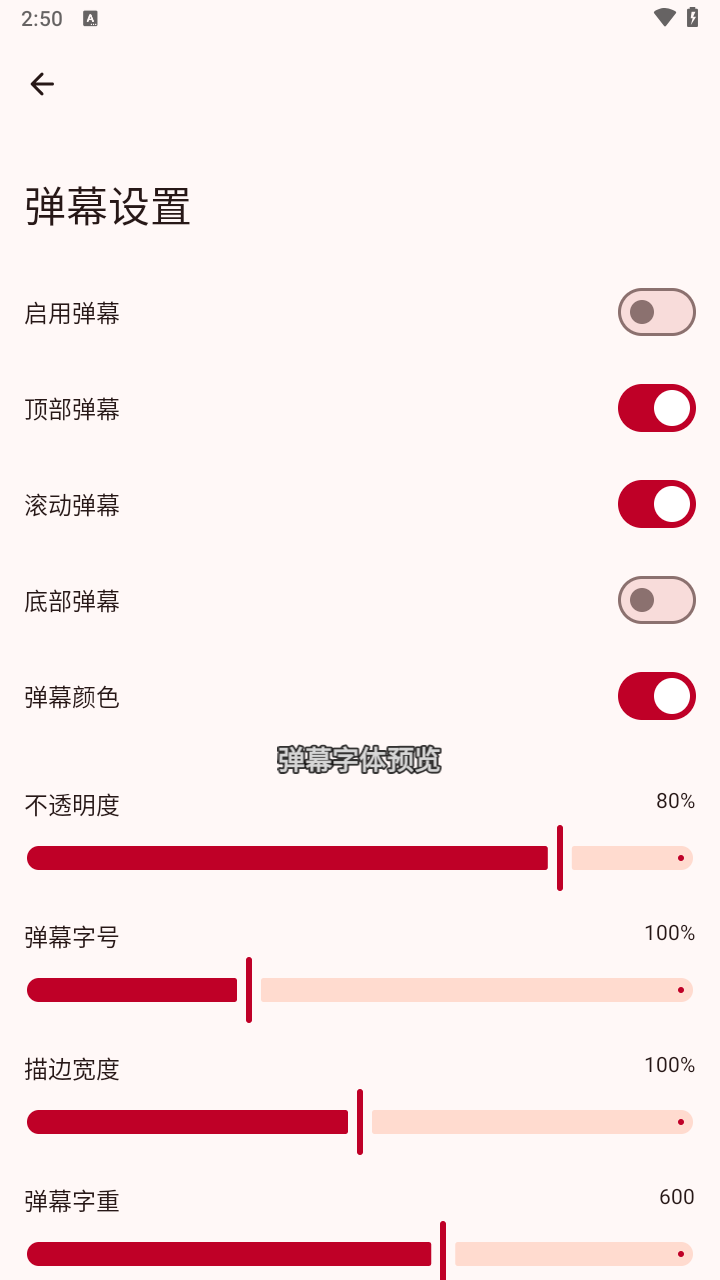This screenshot has height=1280, width=720.
Task: Turn on the 底部弹幕 switch
Action: coord(656,600)
